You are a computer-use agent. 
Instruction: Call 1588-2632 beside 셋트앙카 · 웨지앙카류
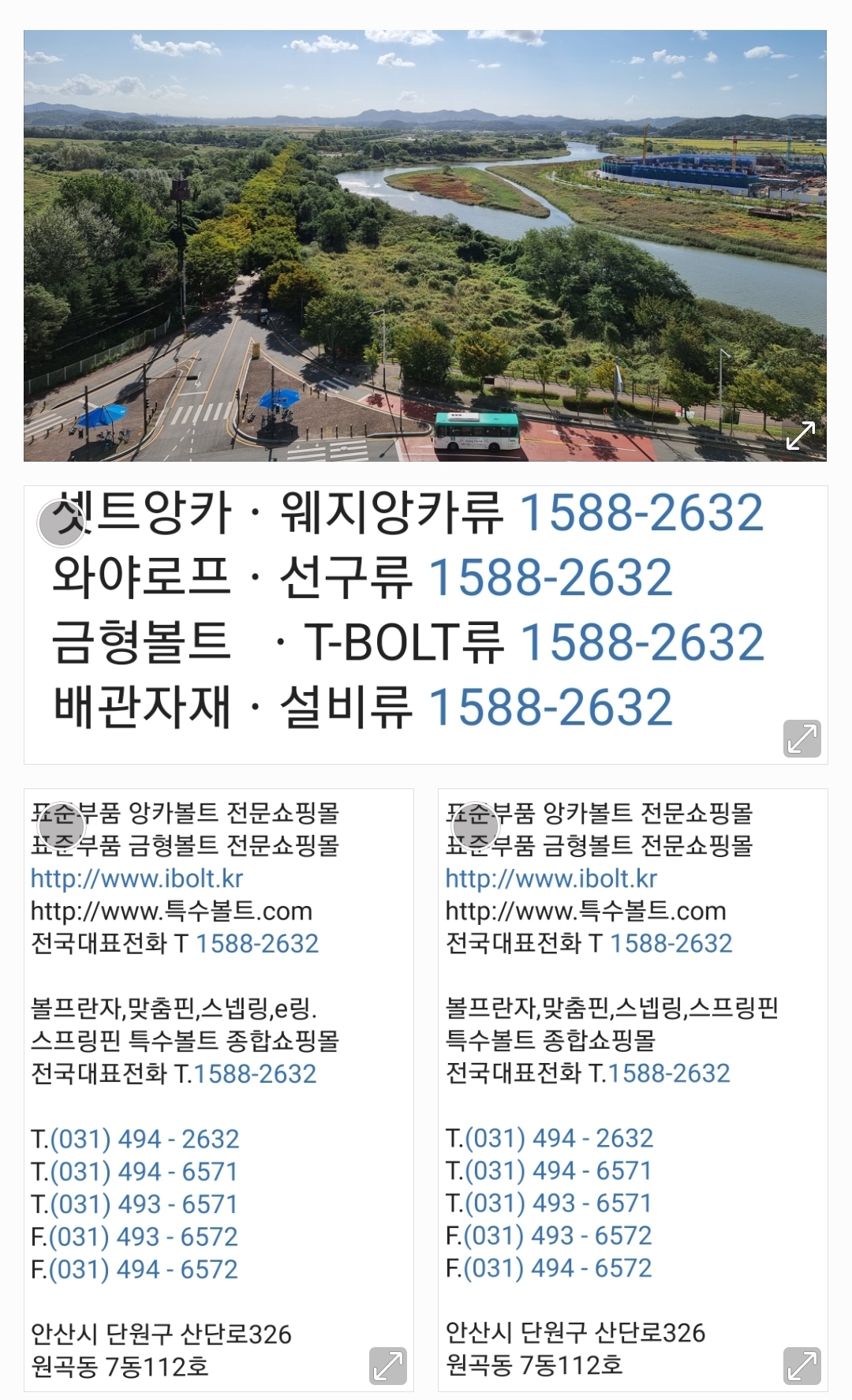tap(642, 513)
